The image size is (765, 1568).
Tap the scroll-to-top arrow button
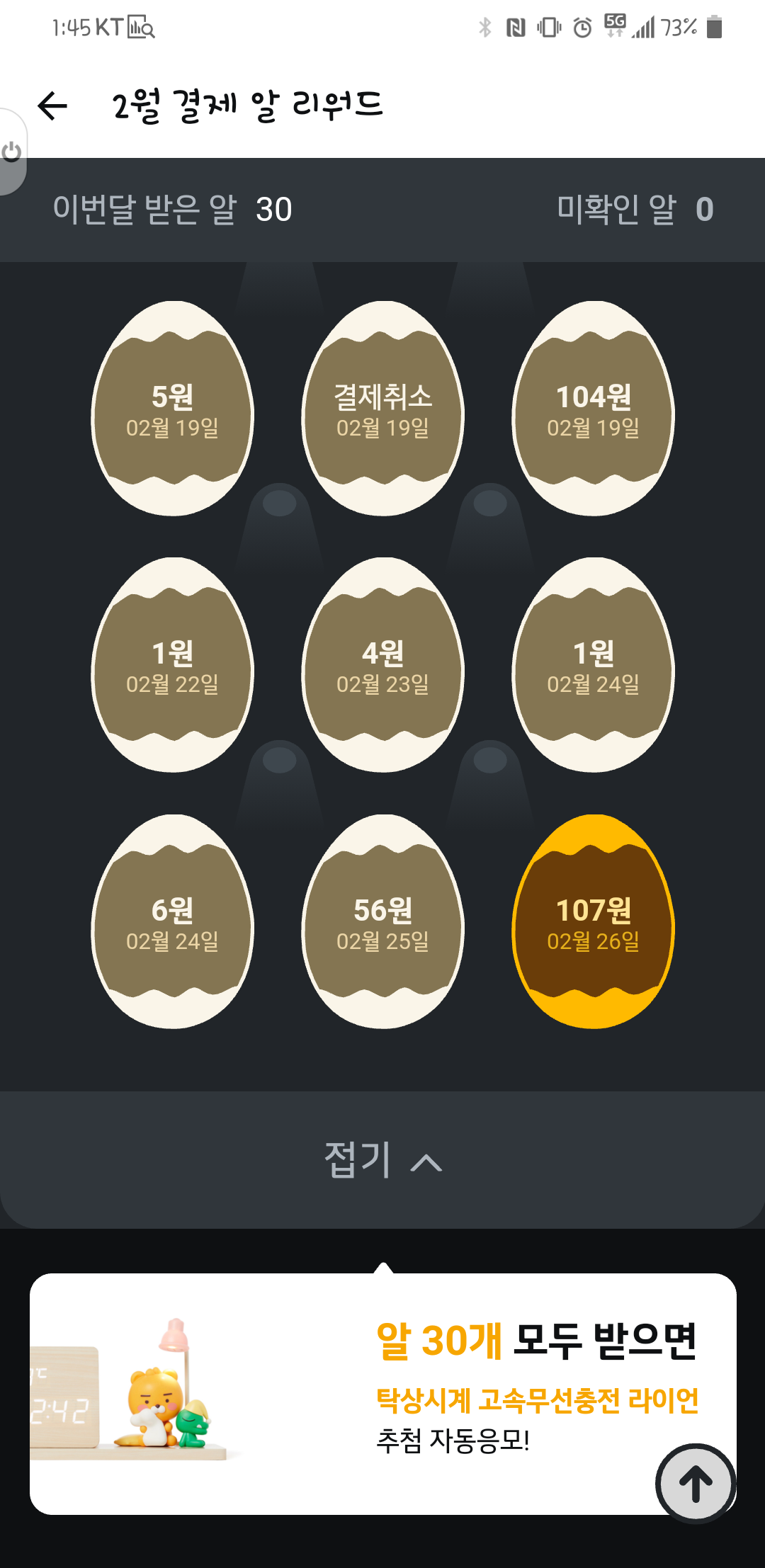pyautogui.click(x=696, y=1483)
